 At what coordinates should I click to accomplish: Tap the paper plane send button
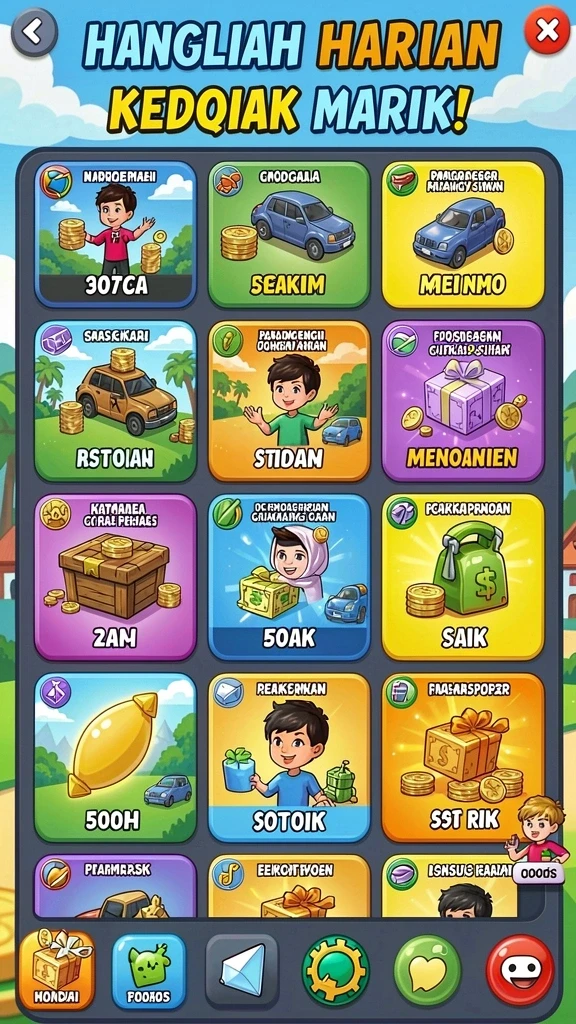[242, 971]
